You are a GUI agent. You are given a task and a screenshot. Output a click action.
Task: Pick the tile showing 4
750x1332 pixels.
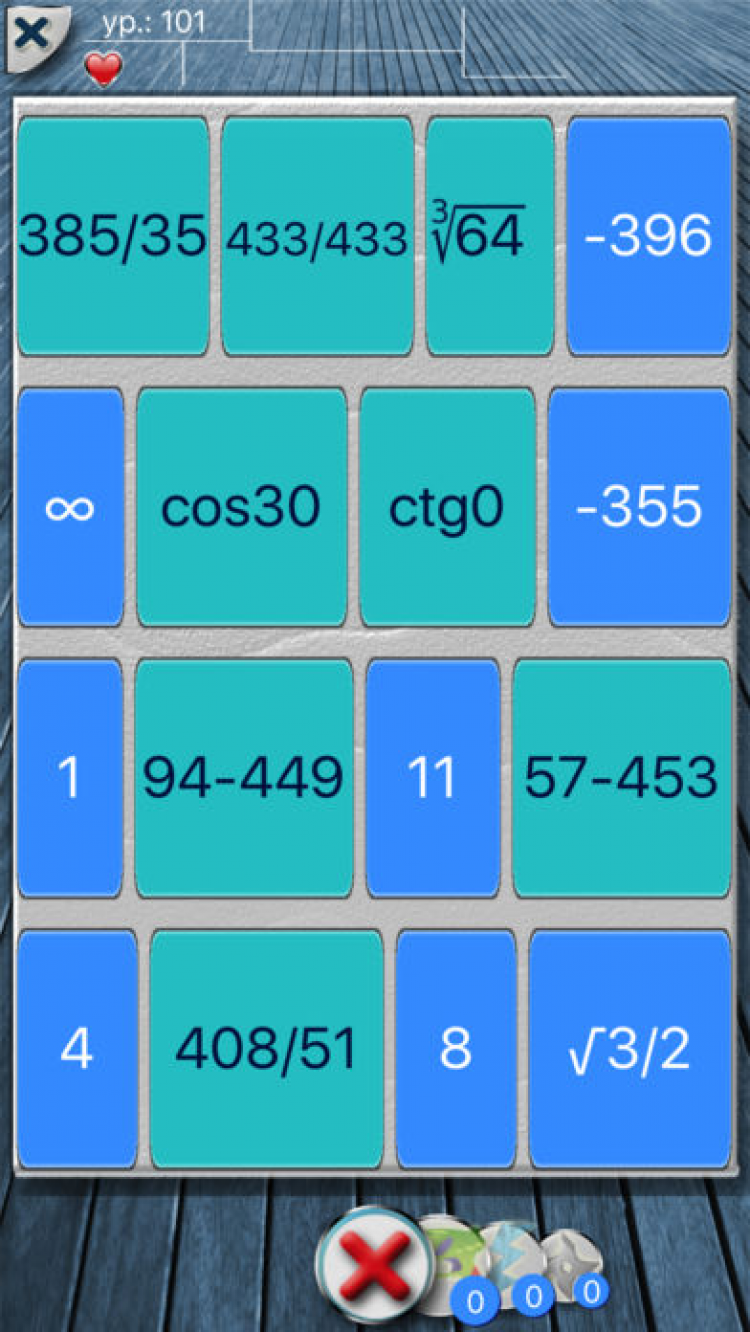tap(77, 1049)
